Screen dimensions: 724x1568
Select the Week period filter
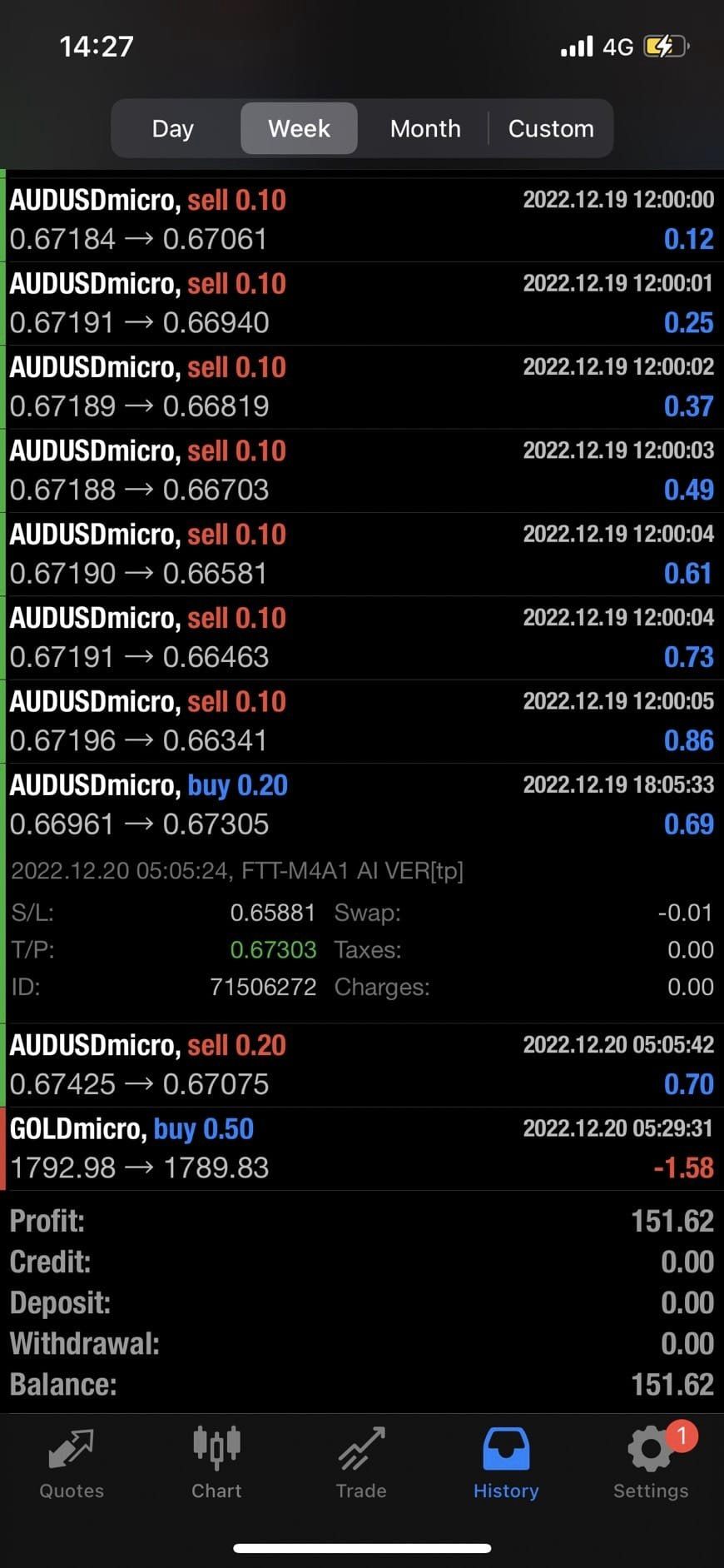click(299, 128)
